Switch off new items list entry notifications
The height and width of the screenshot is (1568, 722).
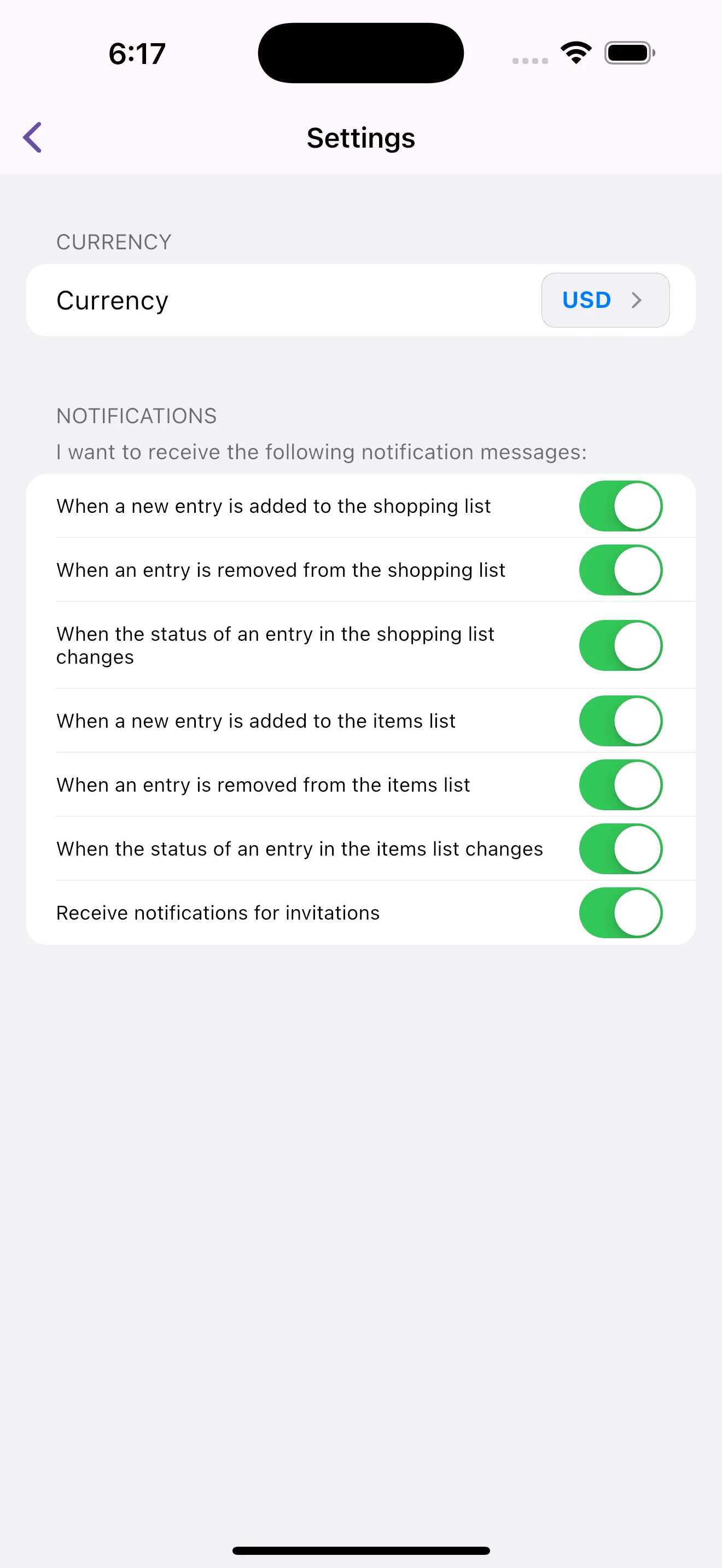620,721
